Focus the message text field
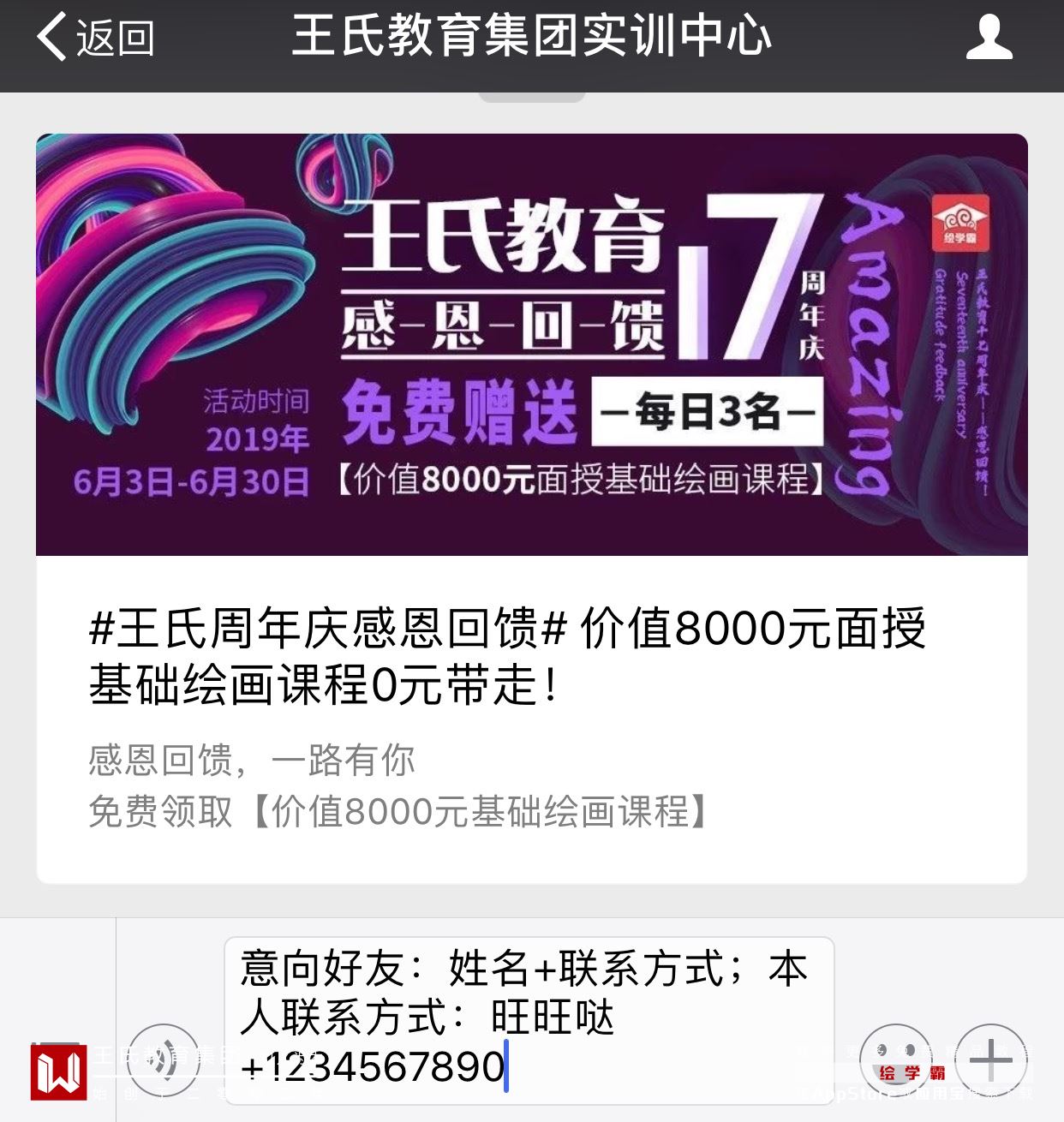The height and width of the screenshot is (1122, 1064). point(529,1018)
